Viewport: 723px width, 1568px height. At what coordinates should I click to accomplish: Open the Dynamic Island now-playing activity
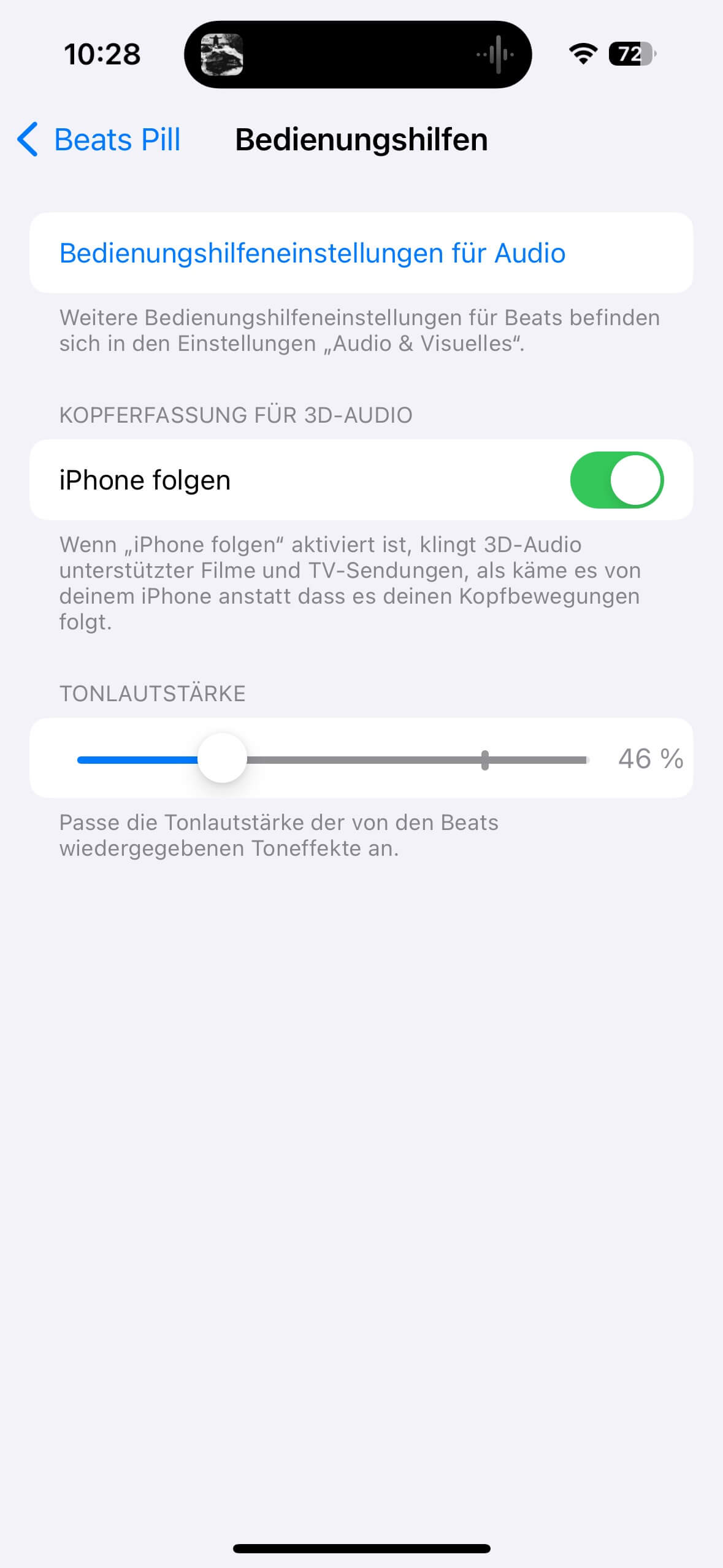pos(358,55)
